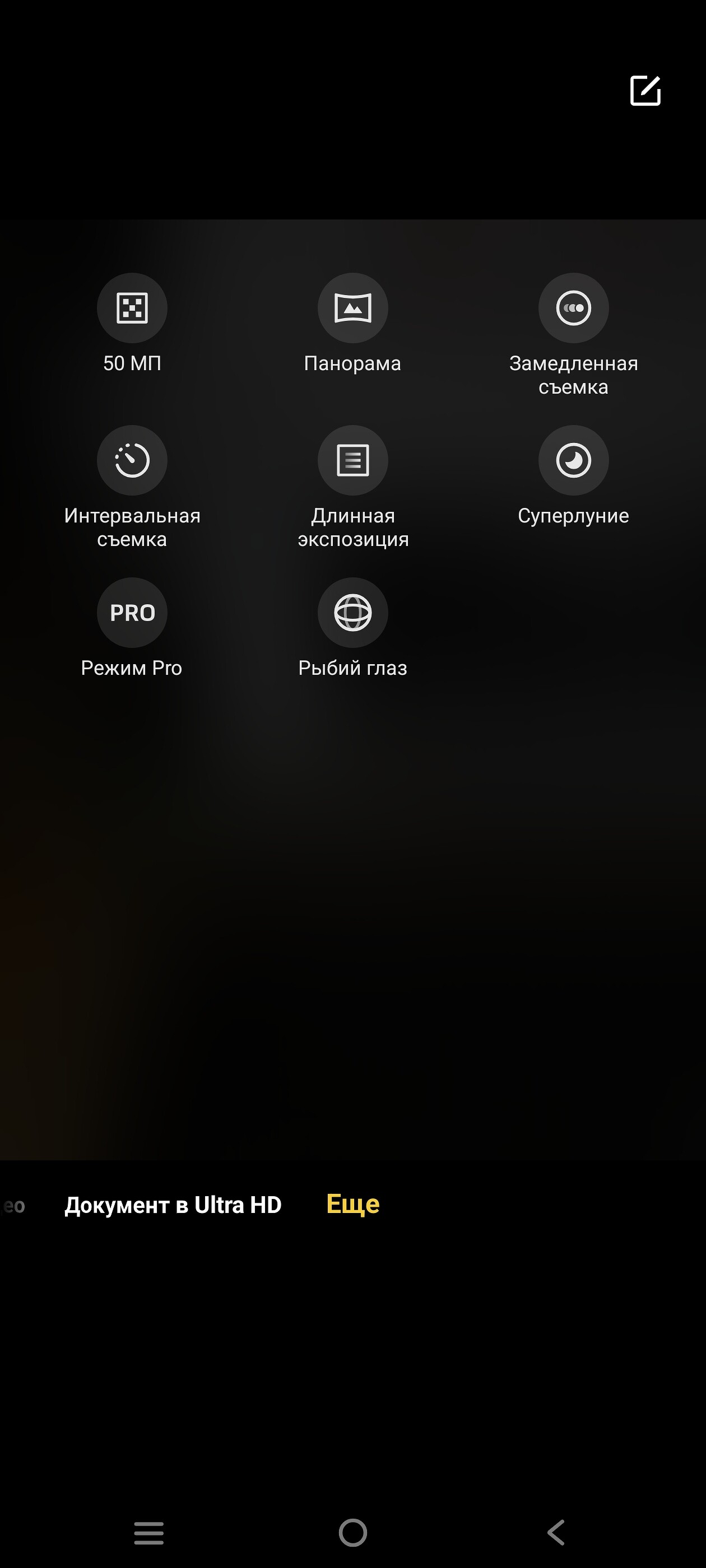Select the 50 МП mode

(x=132, y=308)
